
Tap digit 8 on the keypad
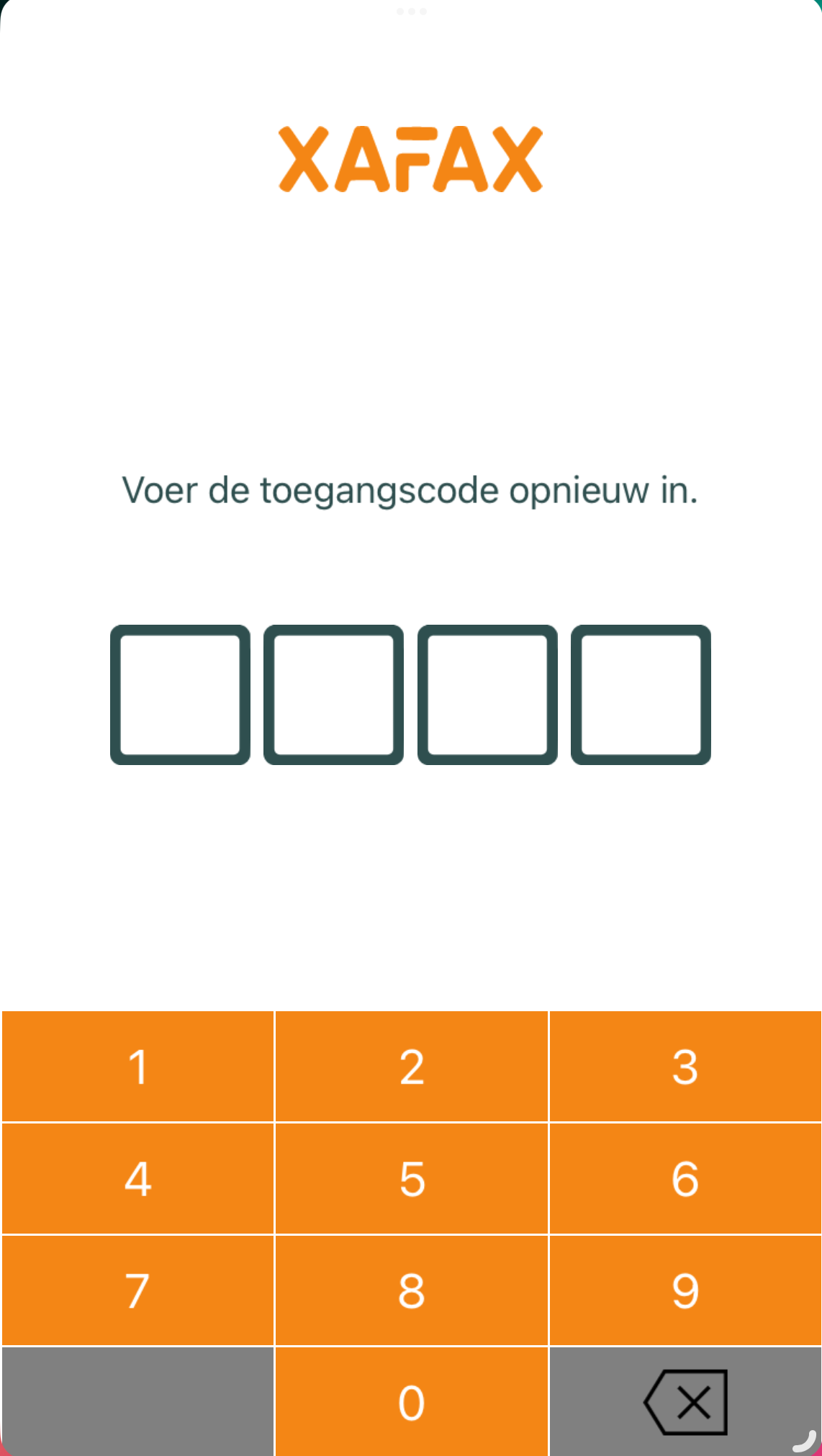coord(412,1290)
